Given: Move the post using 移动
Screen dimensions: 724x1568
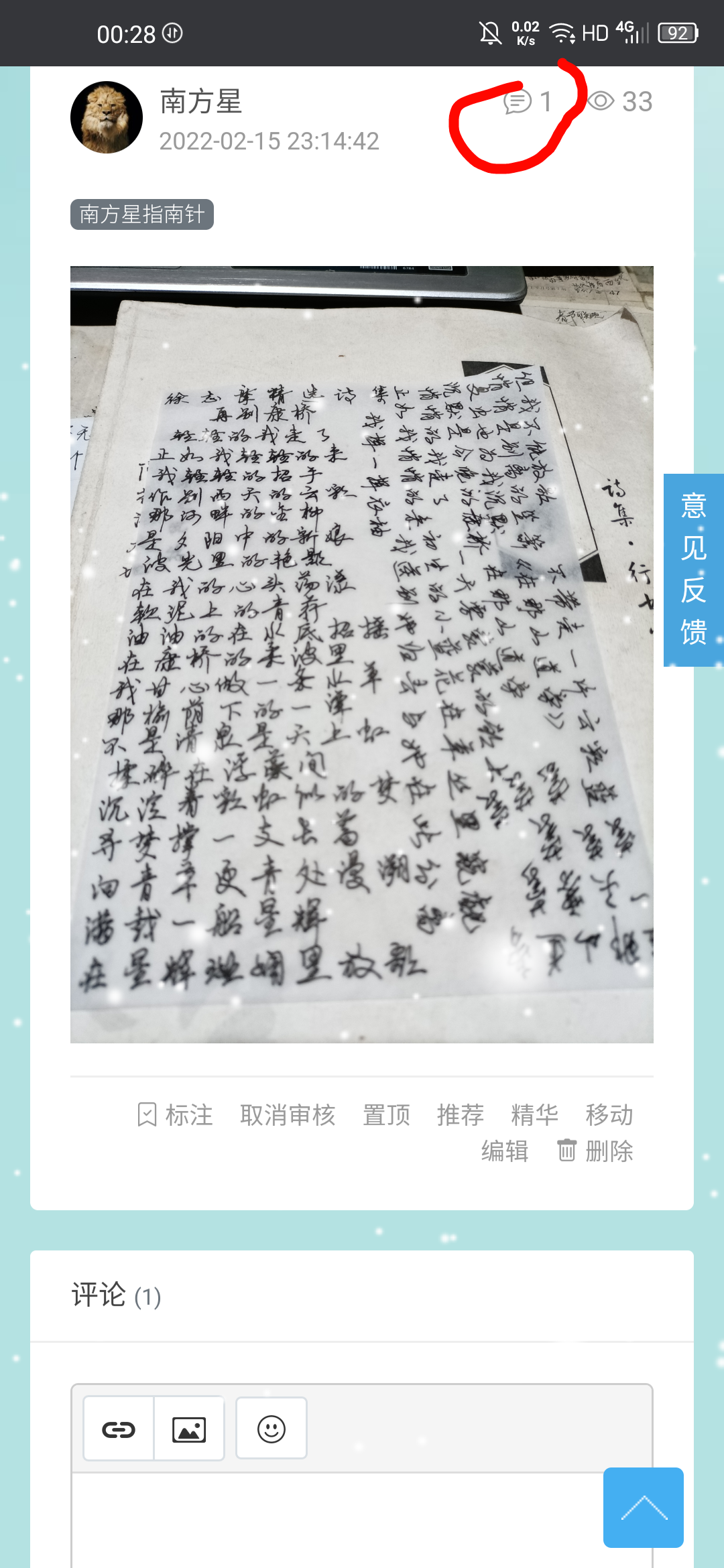Looking at the screenshot, I should [x=609, y=1115].
